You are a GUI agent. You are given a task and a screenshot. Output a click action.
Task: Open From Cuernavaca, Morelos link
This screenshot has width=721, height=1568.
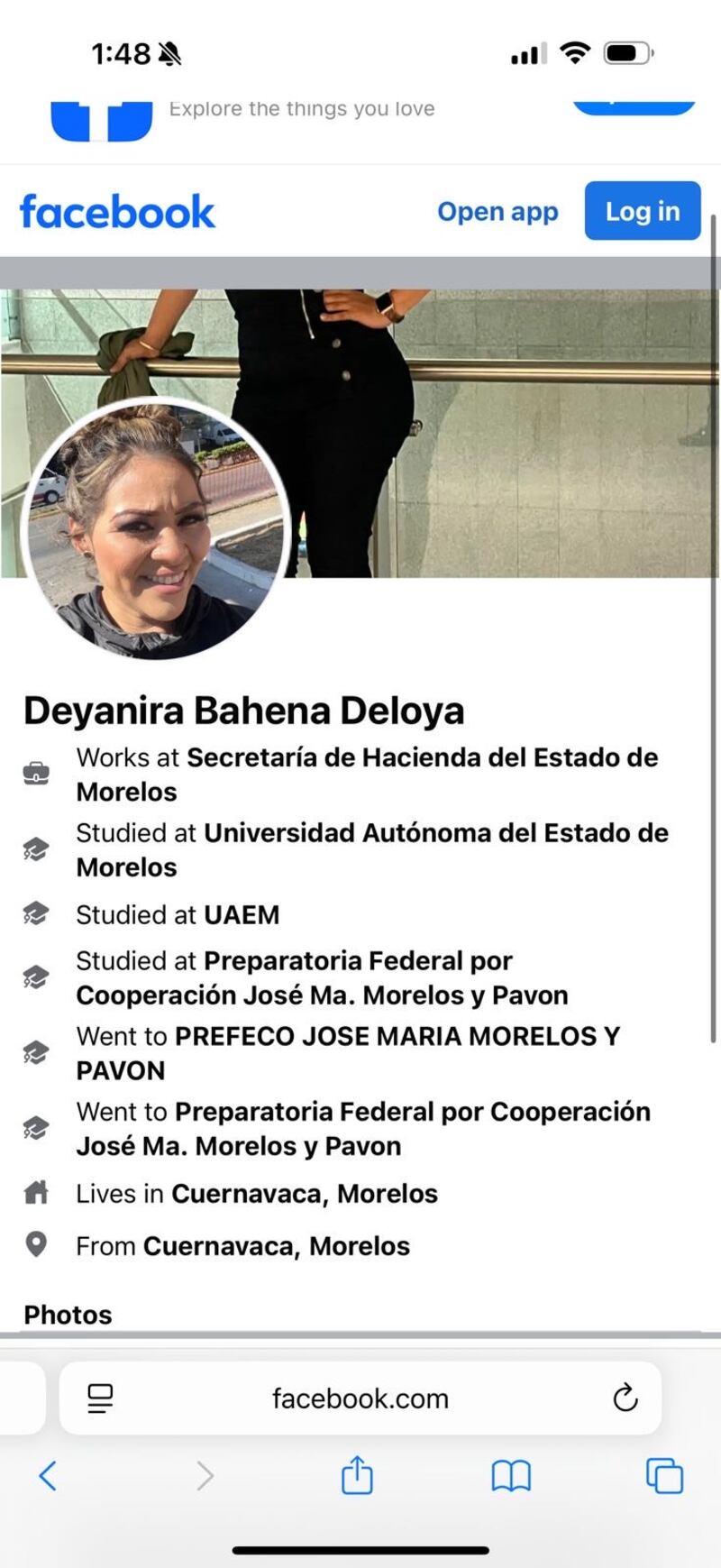pyautogui.click(x=276, y=1246)
